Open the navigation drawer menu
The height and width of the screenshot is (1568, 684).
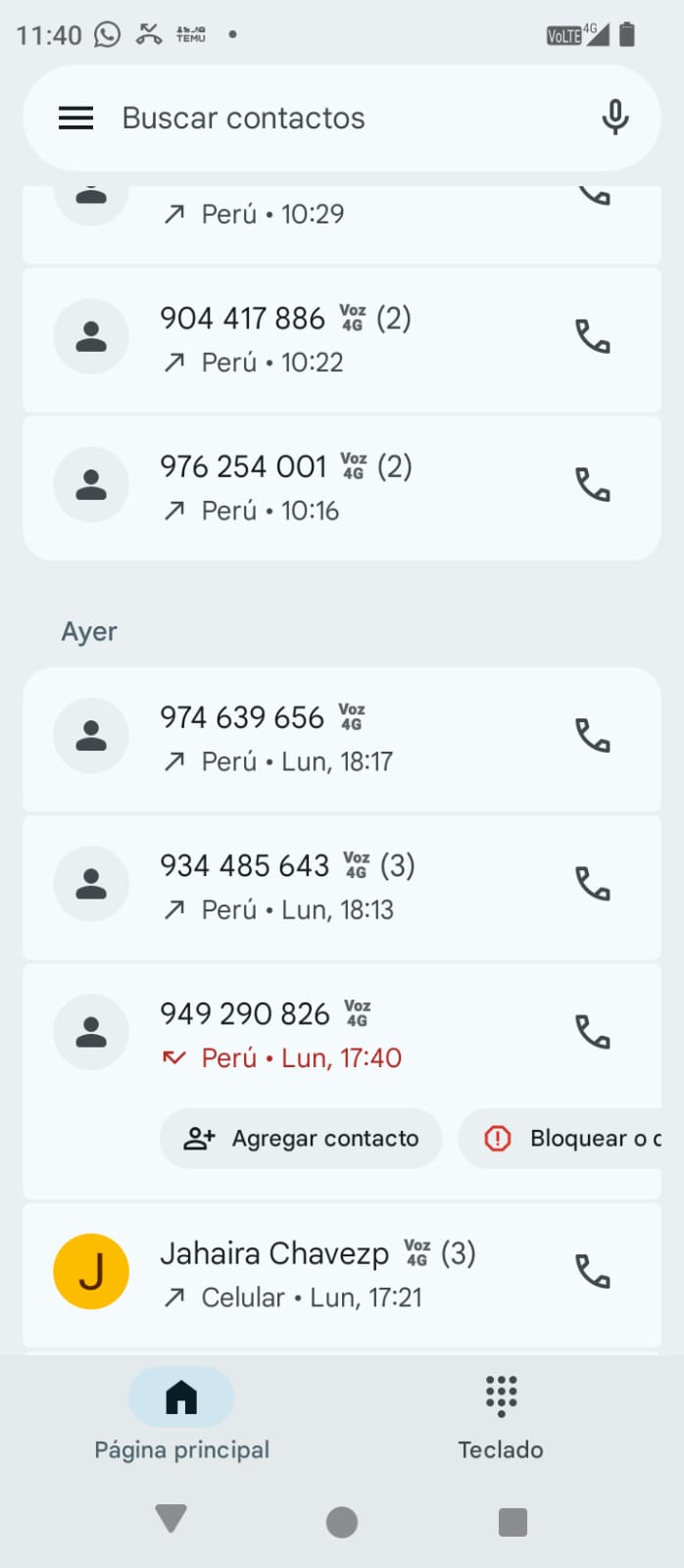point(76,119)
